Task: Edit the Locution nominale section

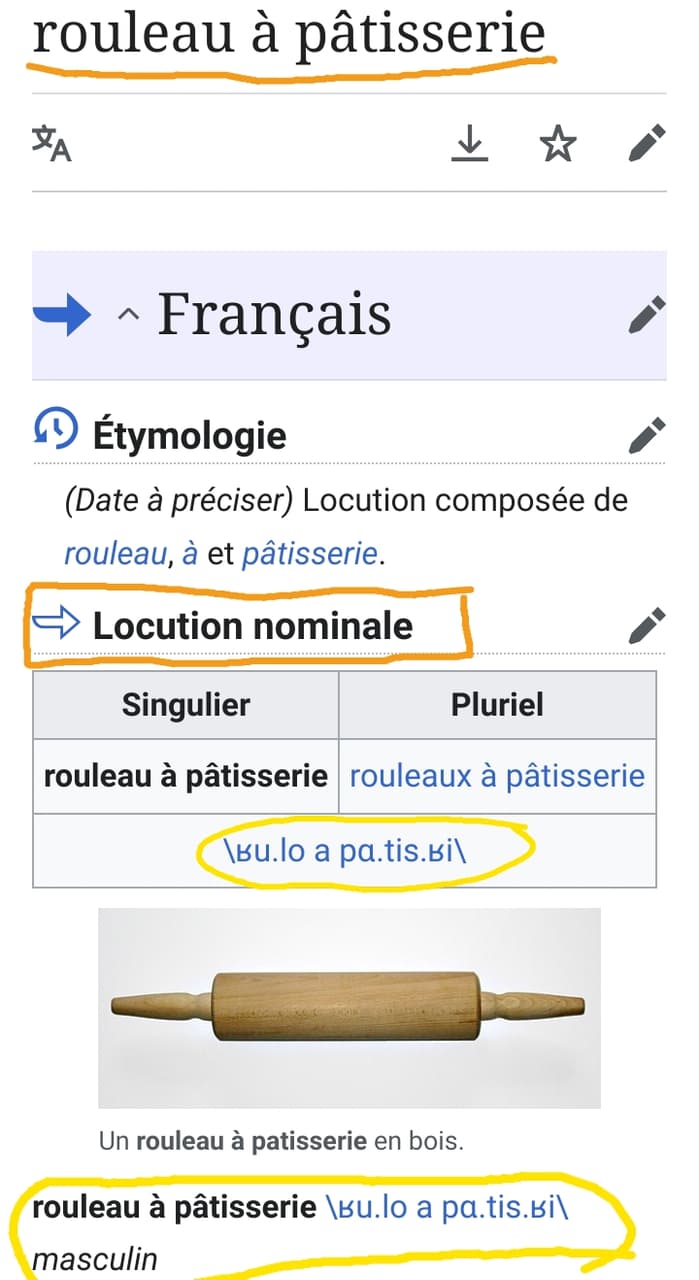Action: (x=647, y=626)
